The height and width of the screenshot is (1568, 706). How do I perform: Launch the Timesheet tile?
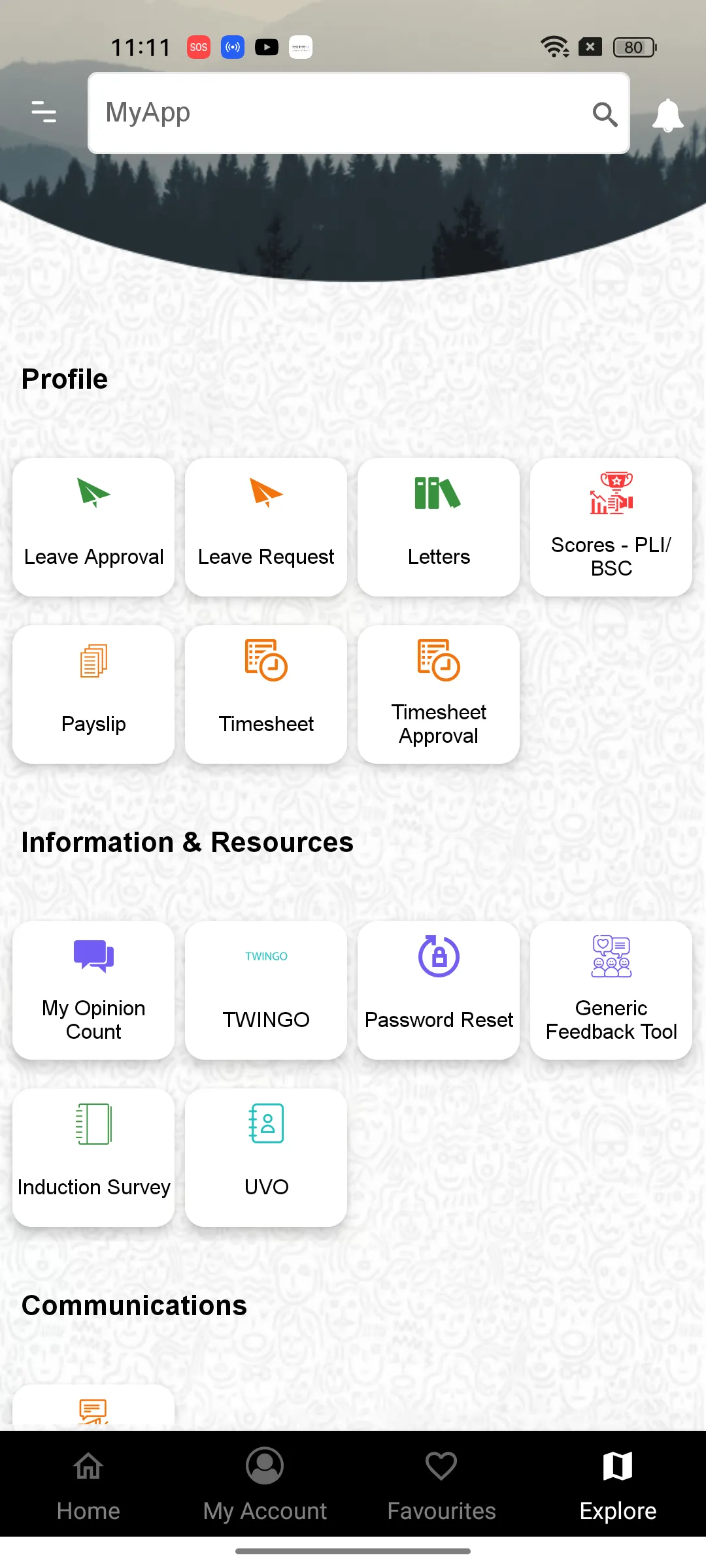coord(266,694)
